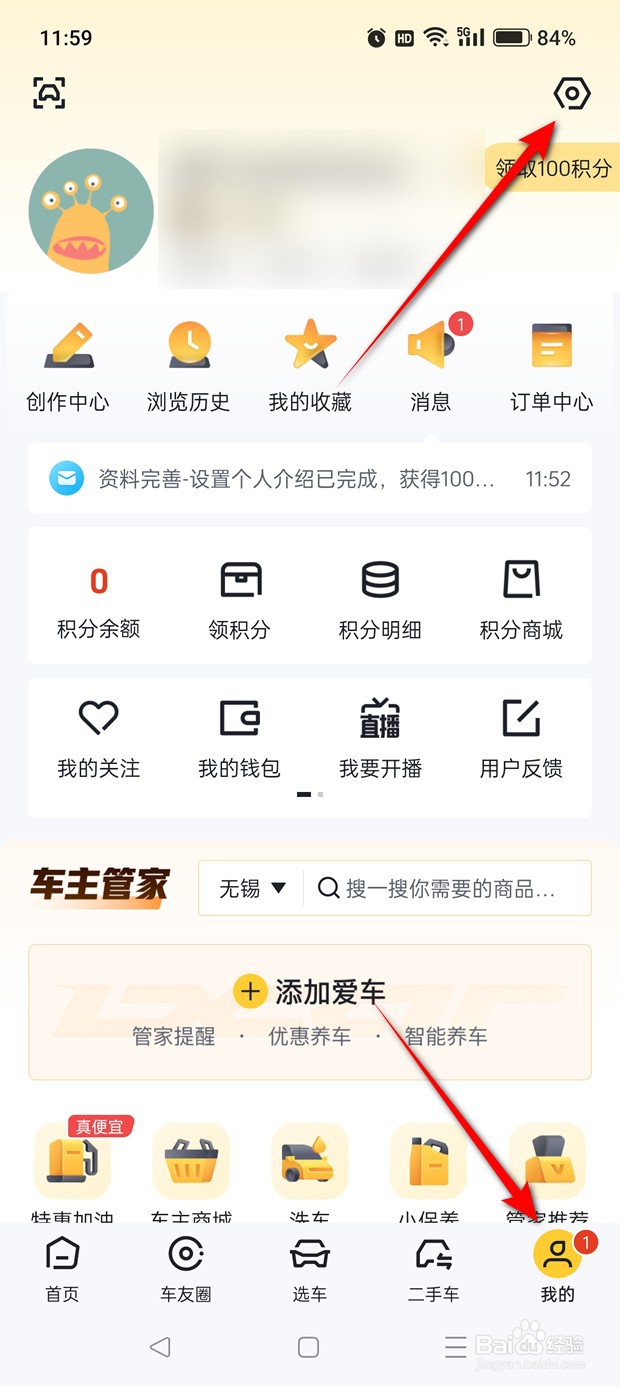Switch to the 车友圈 tab
This screenshot has width=620, height=1386.
tap(186, 1268)
